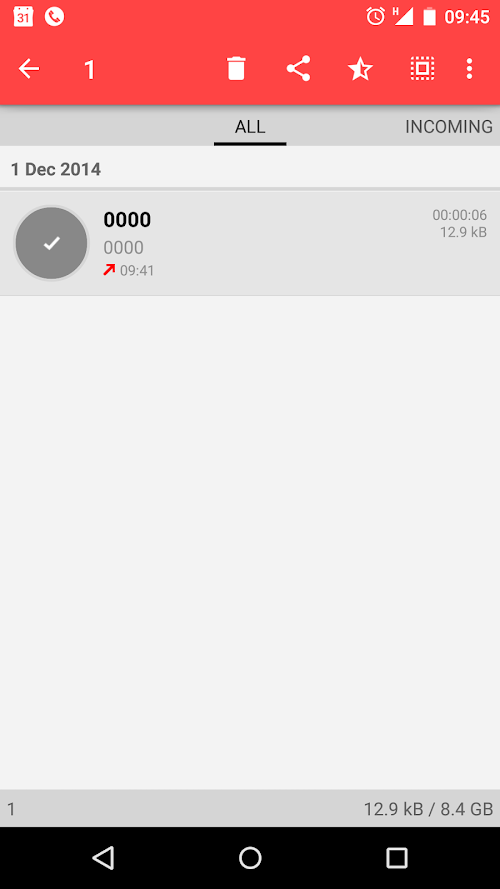Deselect the 0000 recording checkmark
The width and height of the screenshot is (500, 889).
click(52, 243)
